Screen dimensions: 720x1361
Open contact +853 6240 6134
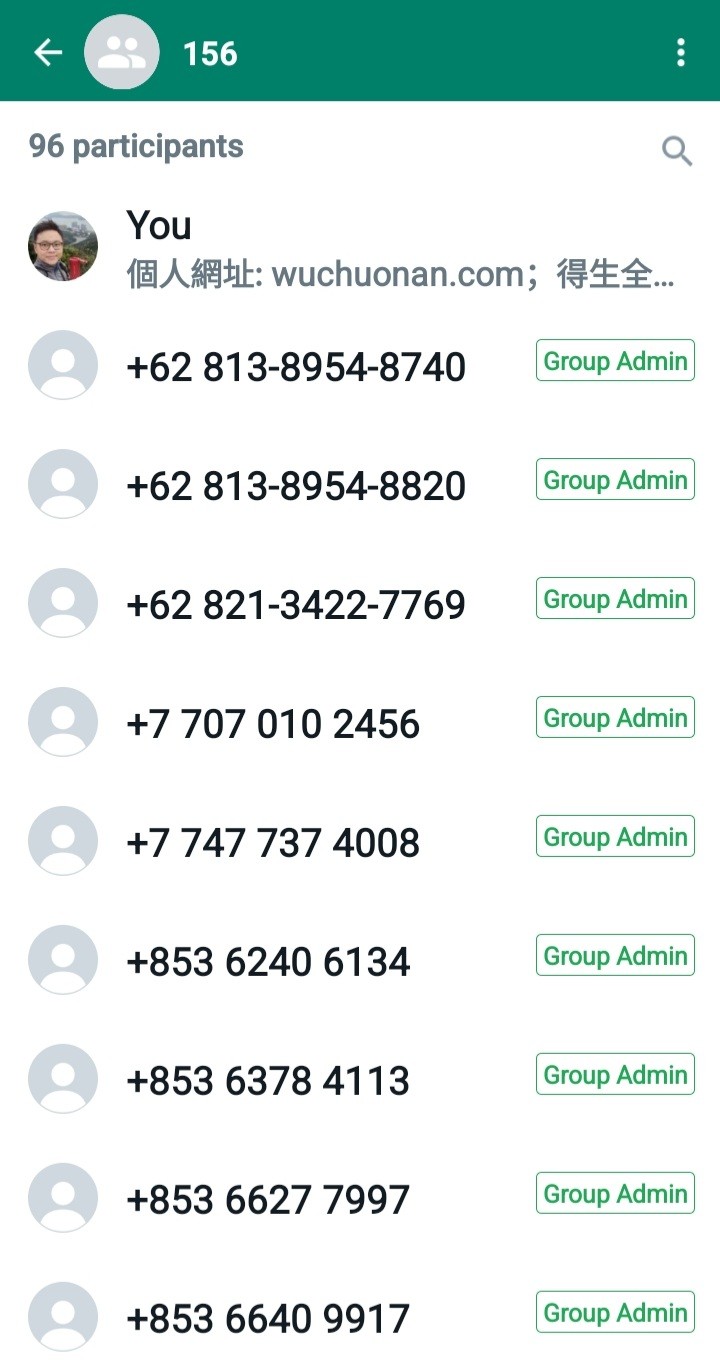point(360,960)
